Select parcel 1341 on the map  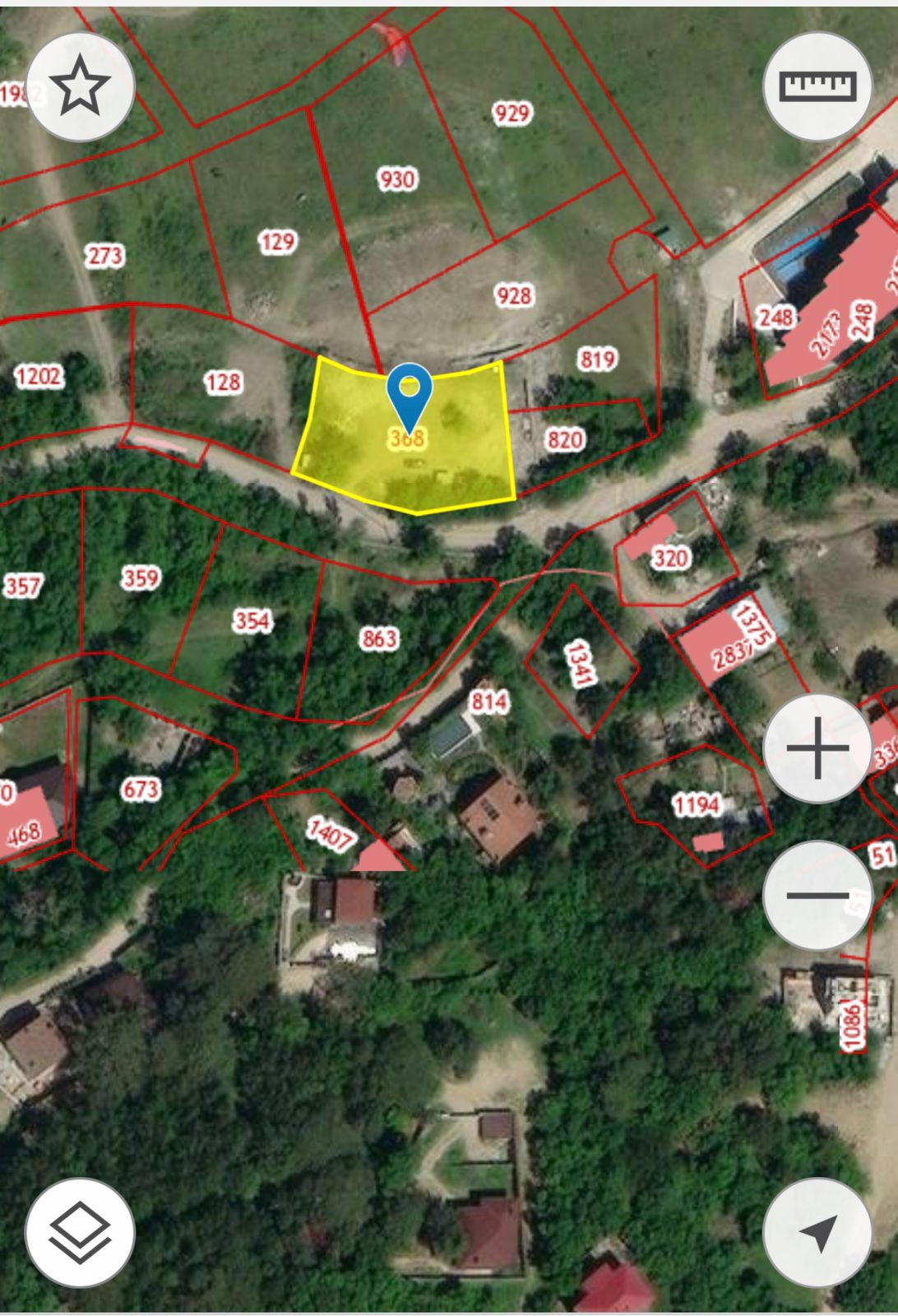click(x=580, y=664)
